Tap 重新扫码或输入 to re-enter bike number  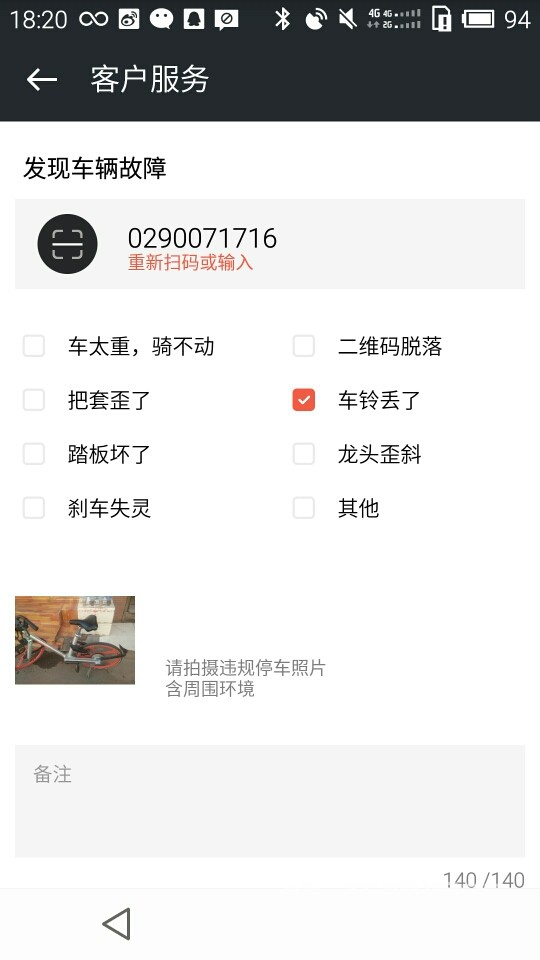click(x=190, y=263)
